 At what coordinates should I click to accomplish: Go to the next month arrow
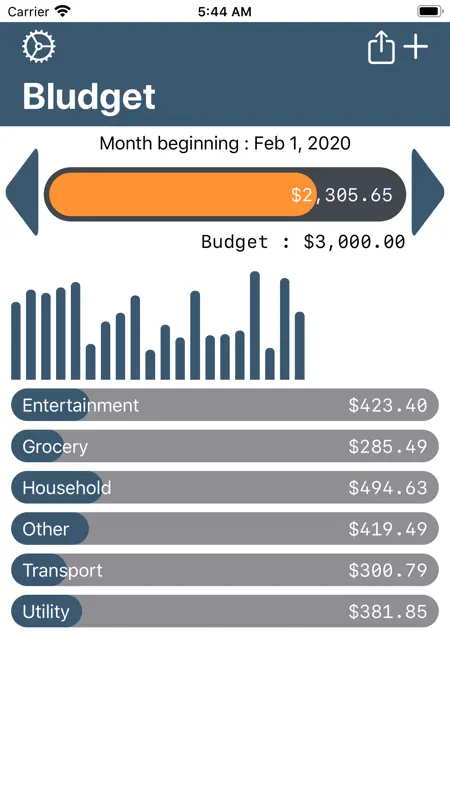(428, 192)
